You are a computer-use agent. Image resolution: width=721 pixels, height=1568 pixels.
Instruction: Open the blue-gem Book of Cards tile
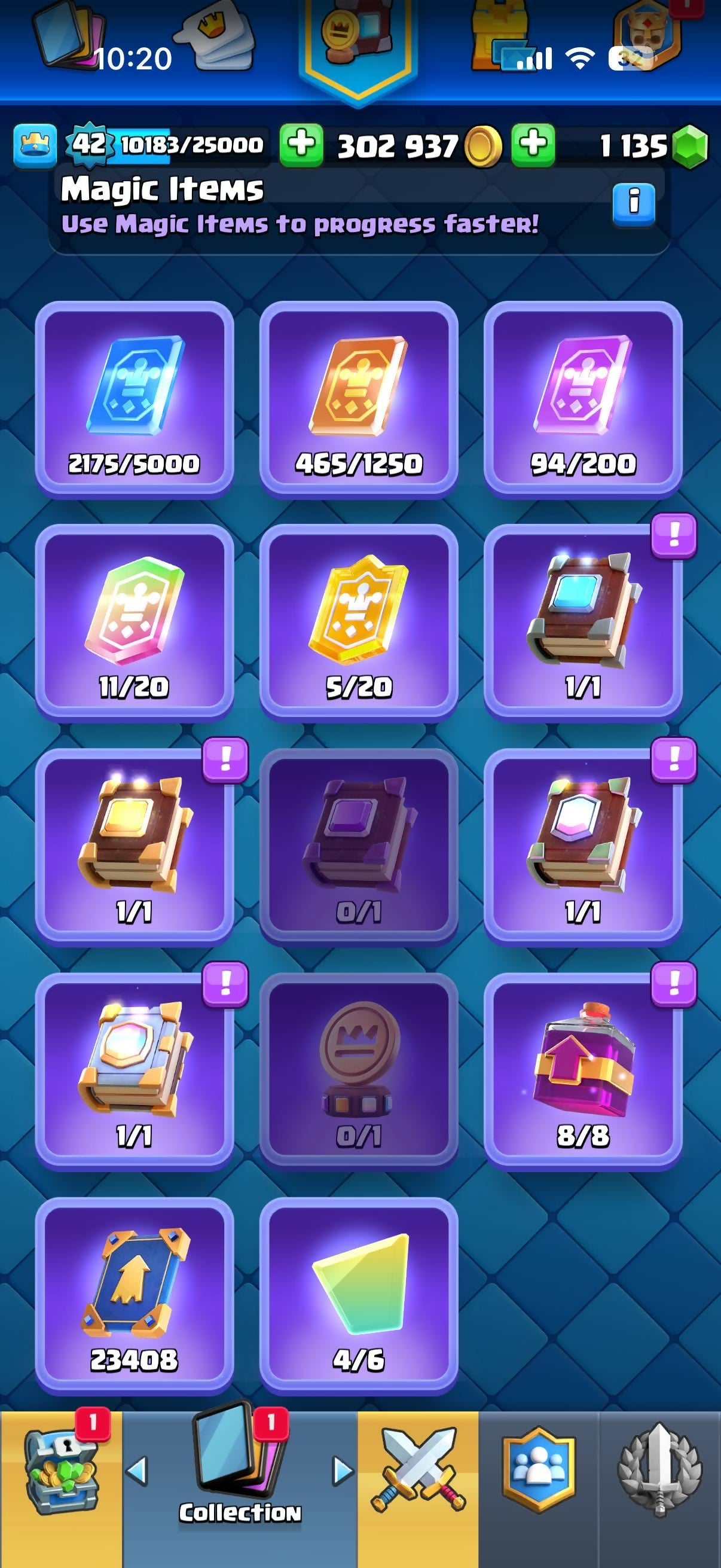(582, 623)
